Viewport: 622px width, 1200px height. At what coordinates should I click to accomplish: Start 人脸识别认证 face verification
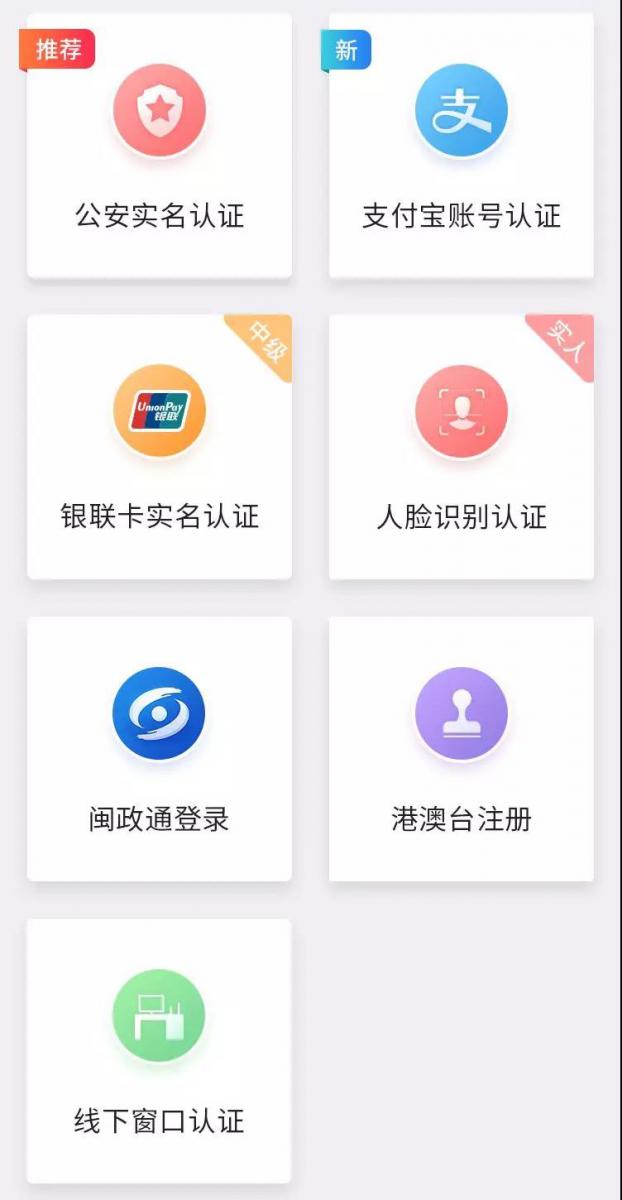[x=461, y=447]
